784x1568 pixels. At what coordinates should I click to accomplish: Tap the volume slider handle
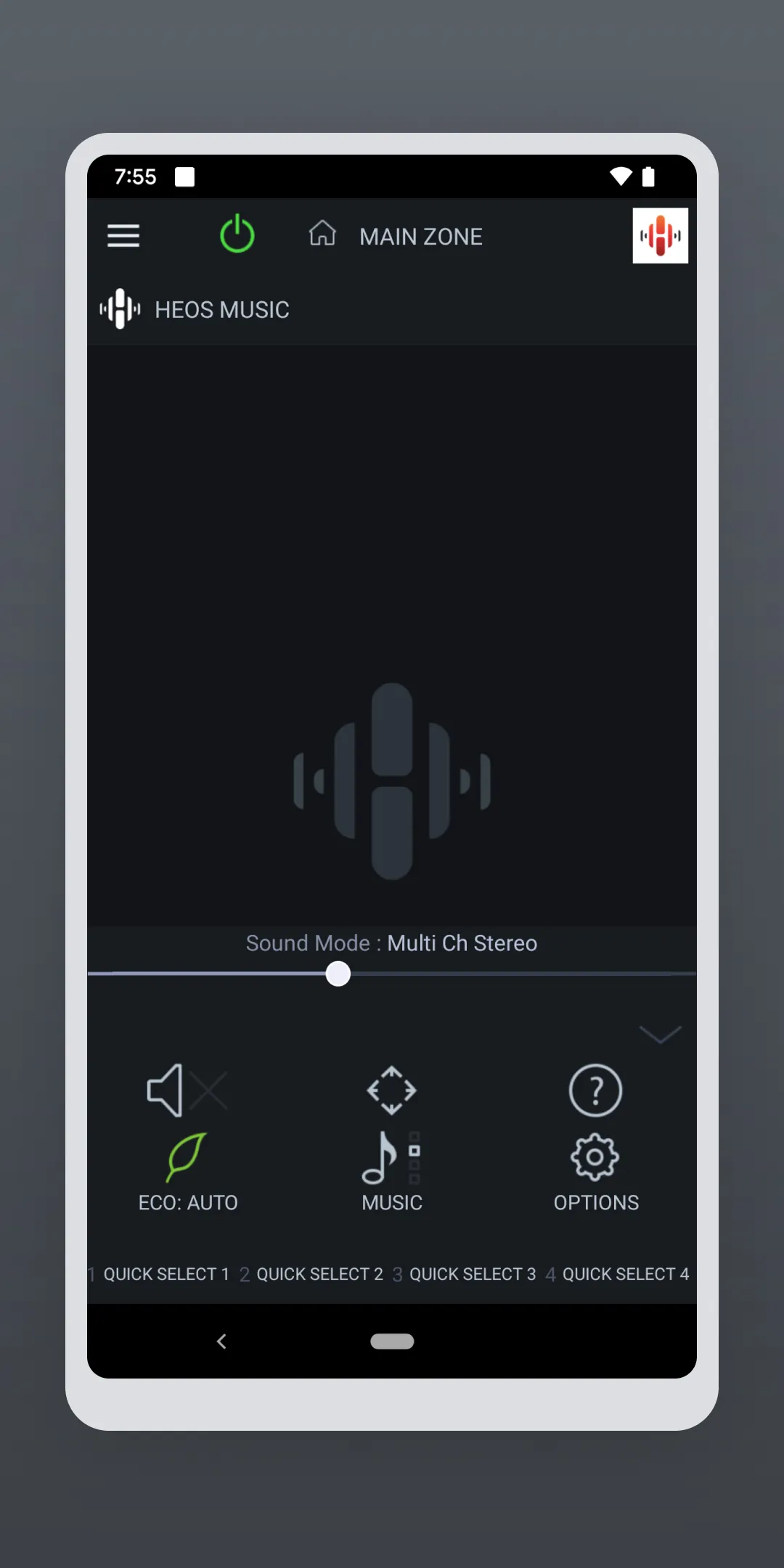[x=338, y=973]
